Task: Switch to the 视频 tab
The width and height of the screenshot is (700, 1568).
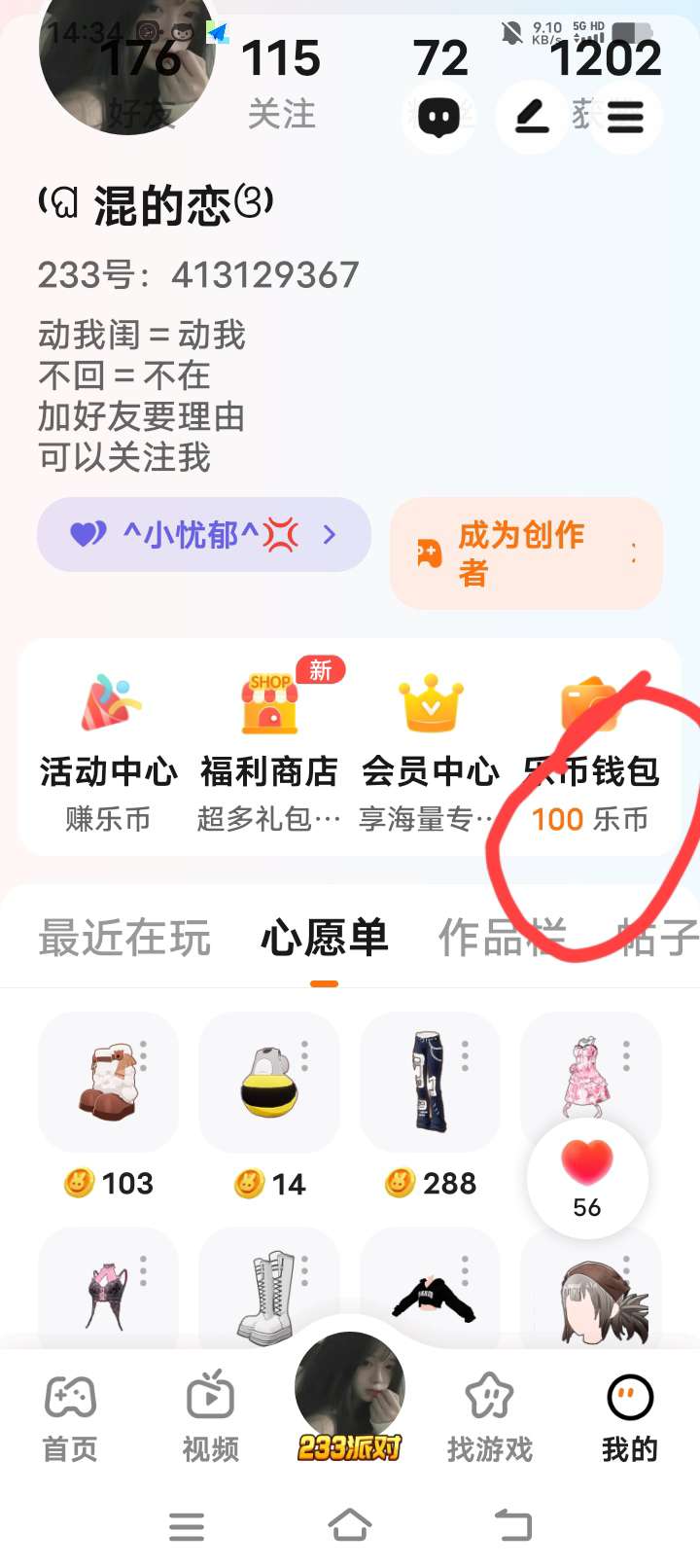Action: click(x=210, y=1420)
